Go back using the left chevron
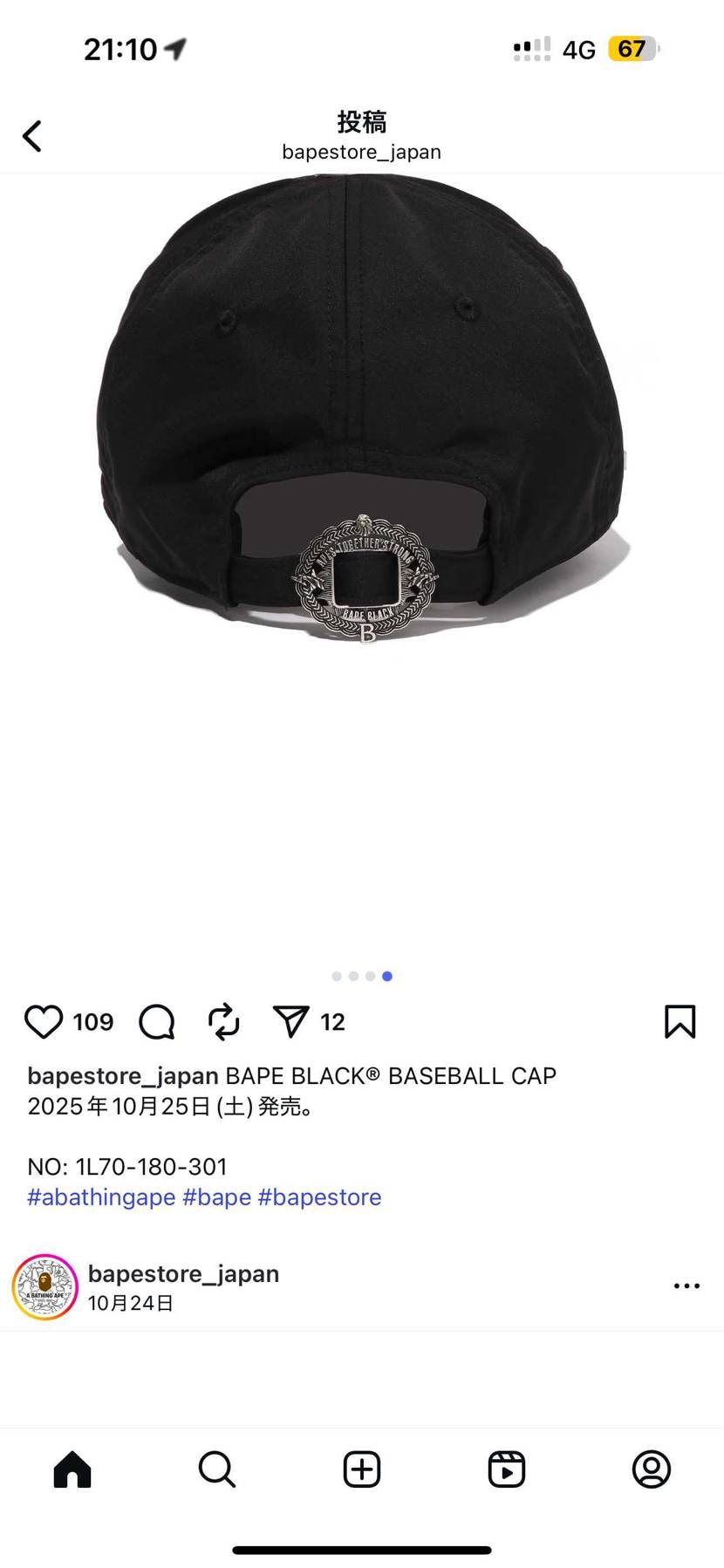Viewport: 724px width, 1568px height. (x=32, y=136)
